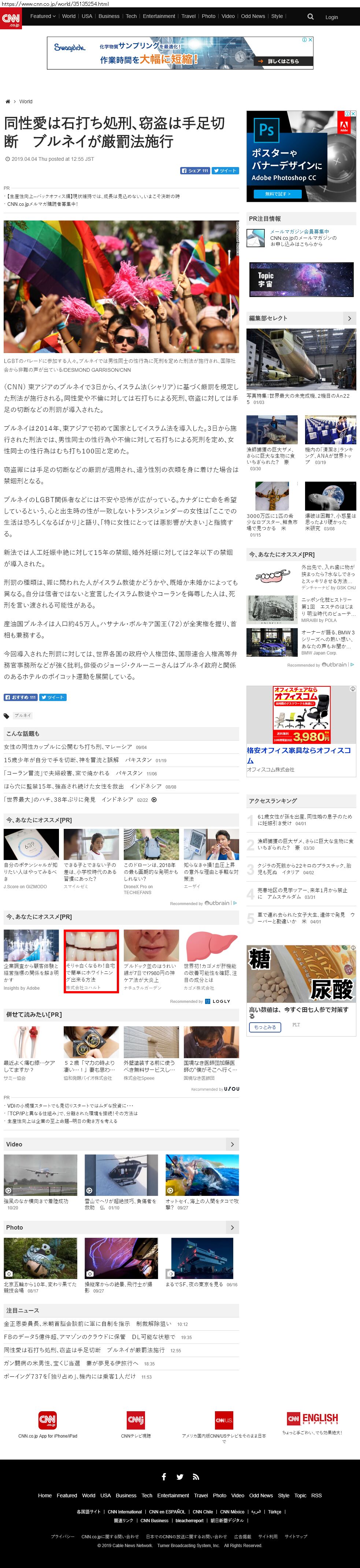Open the Video section arrow
The height and width of the screenshot is (1568, 360).
[x=232, y=1144]
